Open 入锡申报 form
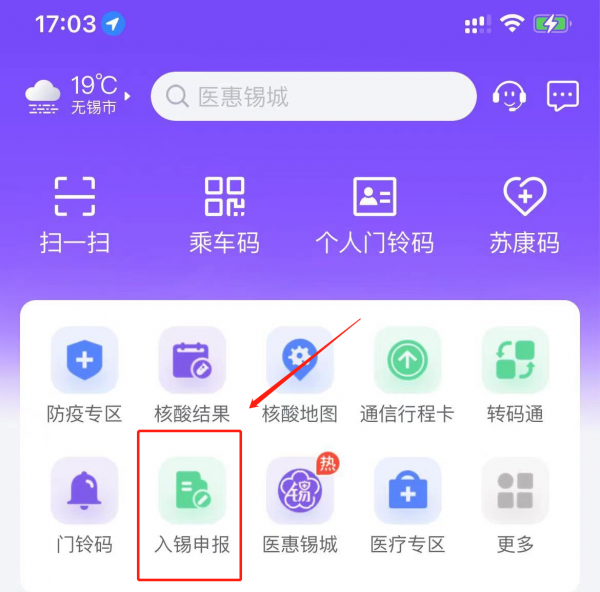Viewport: 600px width, 592px height. click(192, 505)
